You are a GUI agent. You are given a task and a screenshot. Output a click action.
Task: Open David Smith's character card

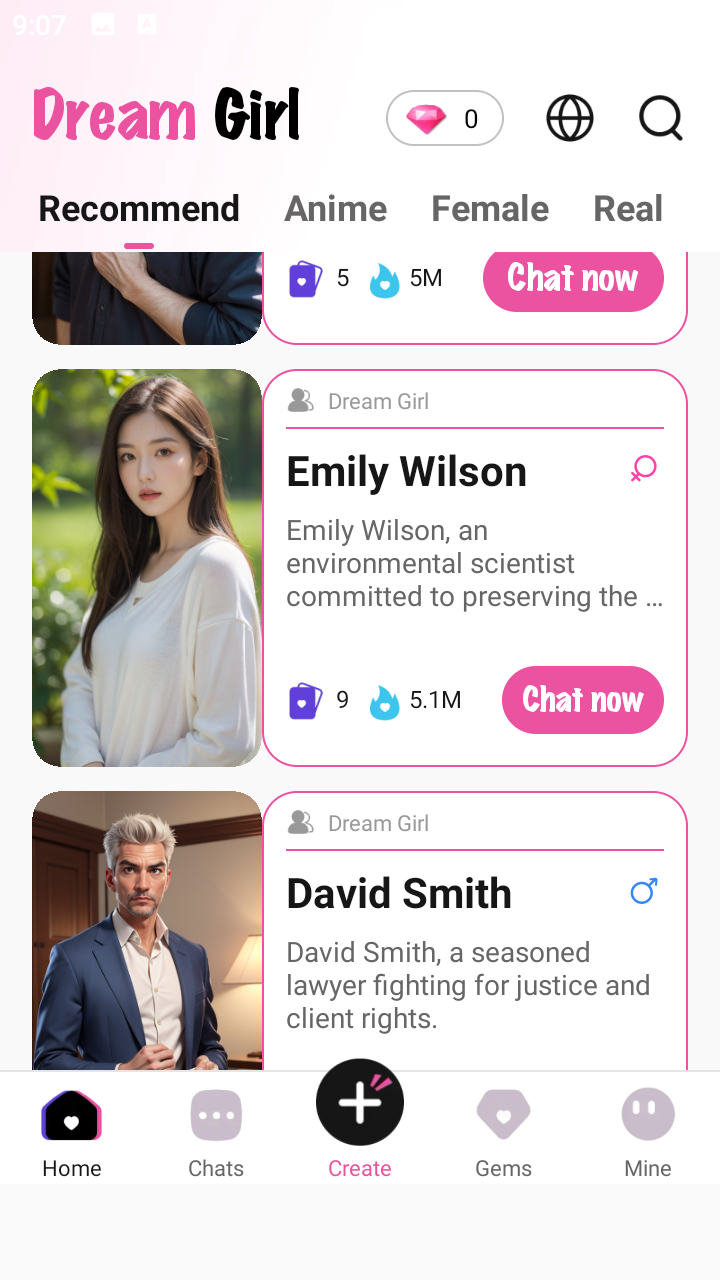click(475, 930)
